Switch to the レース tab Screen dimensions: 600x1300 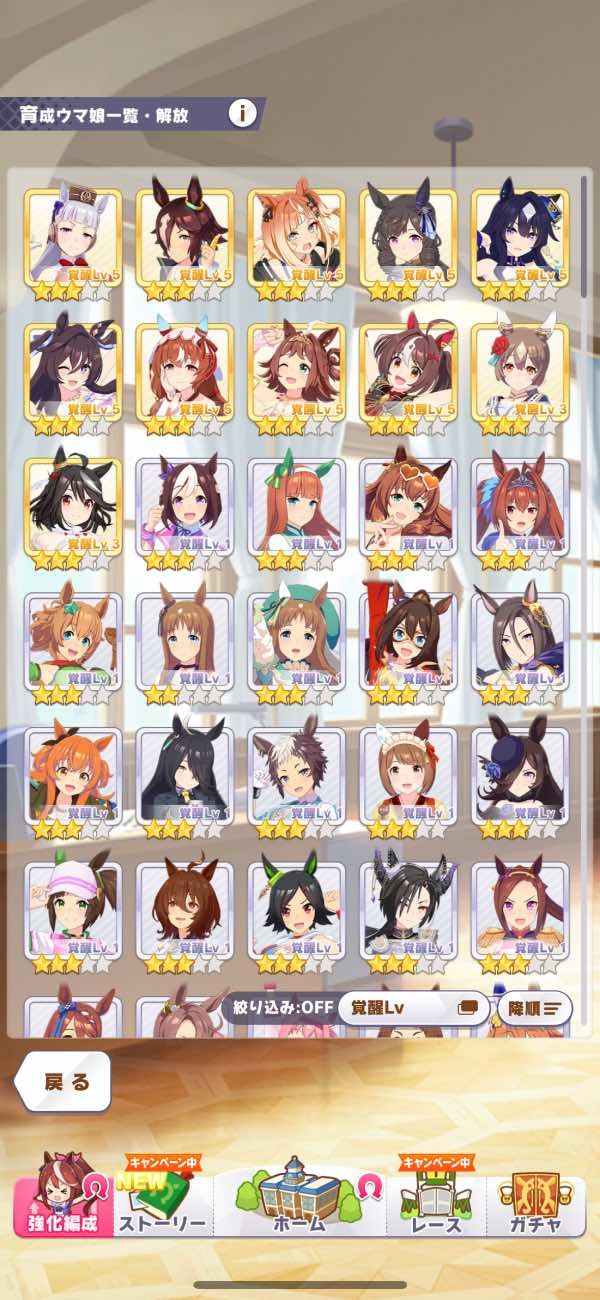click(436, 1203)
